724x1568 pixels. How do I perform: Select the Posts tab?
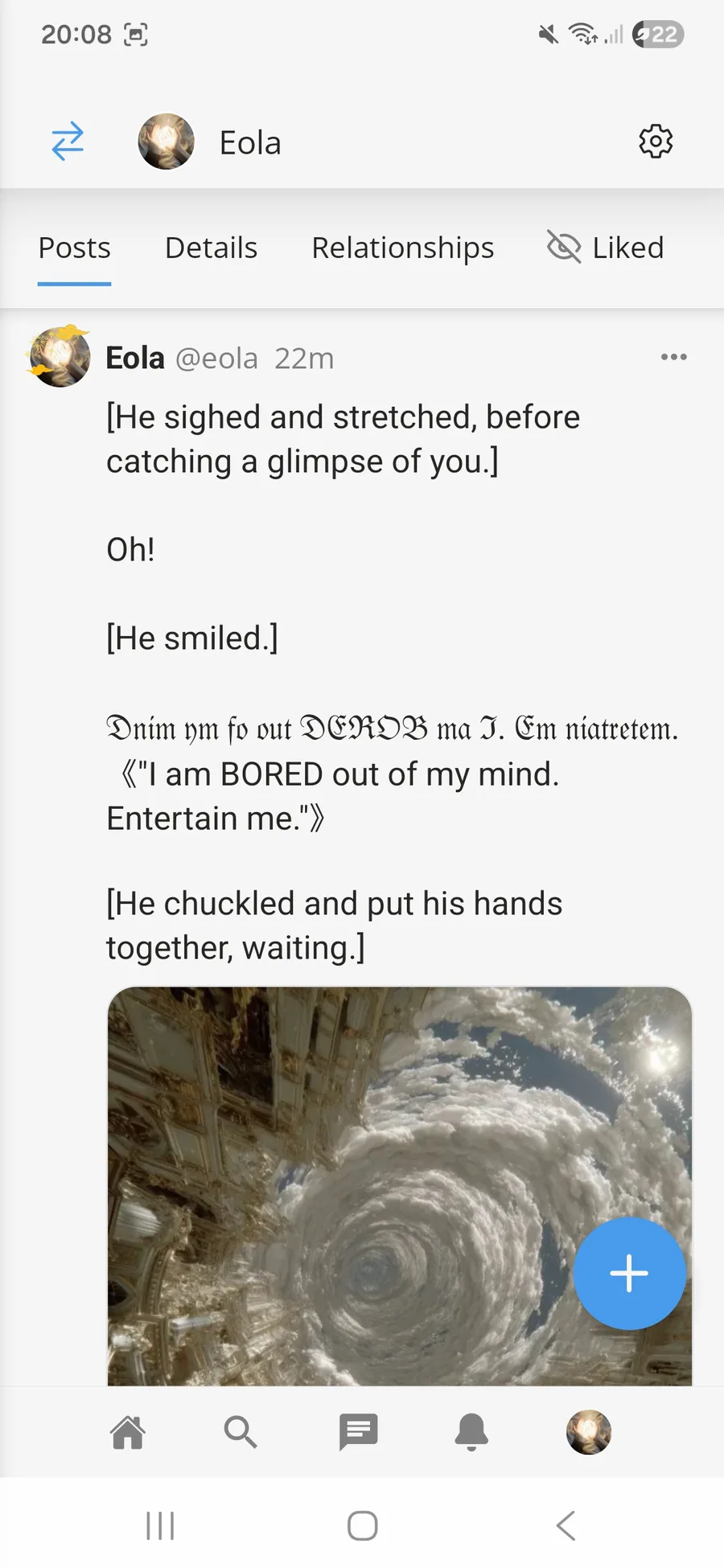pyautogui.click(x=75, y=248)
